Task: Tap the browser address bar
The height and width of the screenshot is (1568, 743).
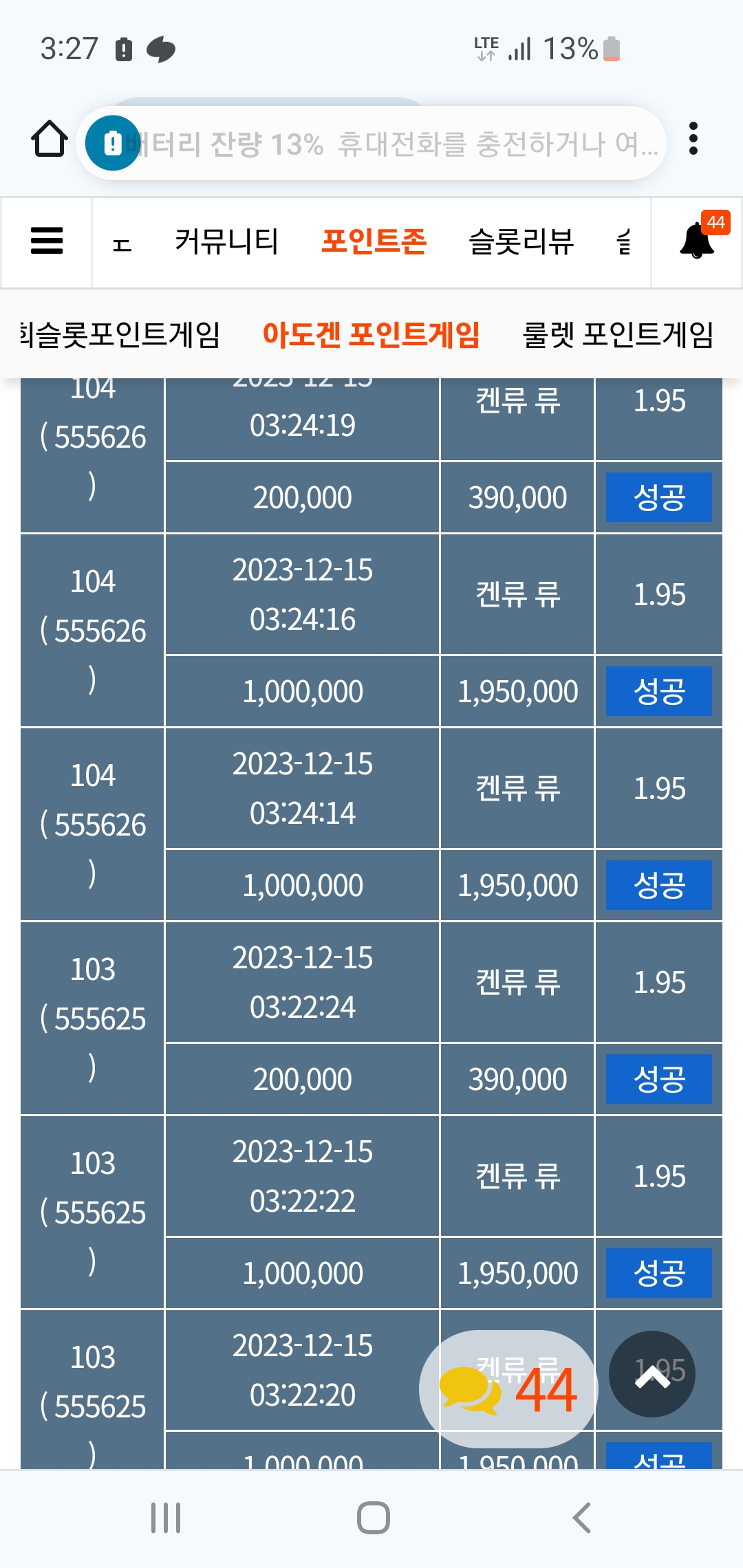Action: tap(371, 143)
